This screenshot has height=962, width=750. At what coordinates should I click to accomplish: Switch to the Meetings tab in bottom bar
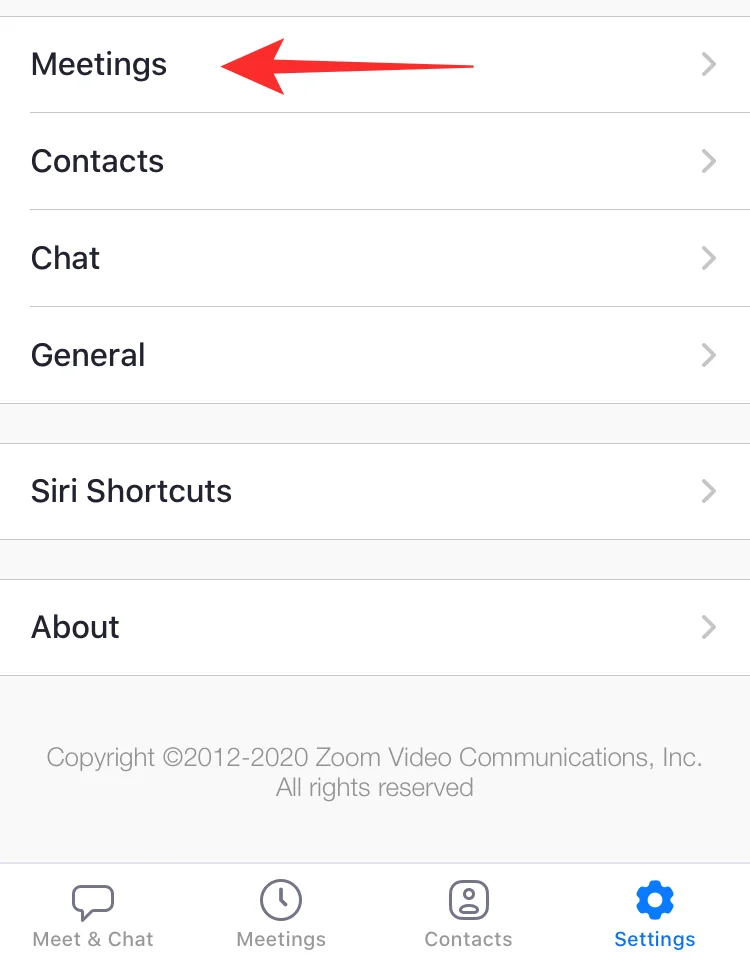tap(281, 914)
